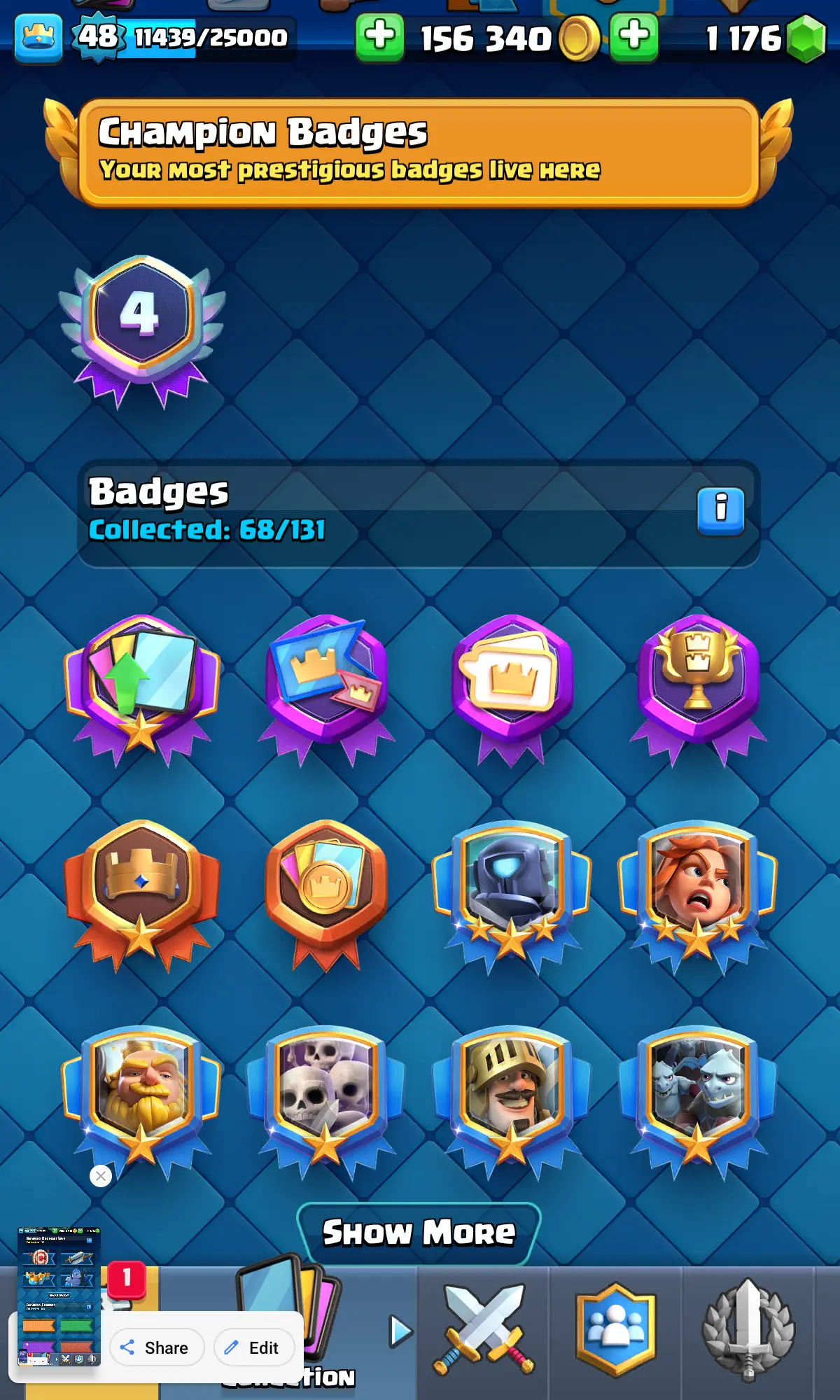
Task: View the blue banner flags badge
Action: pos(326,682)
